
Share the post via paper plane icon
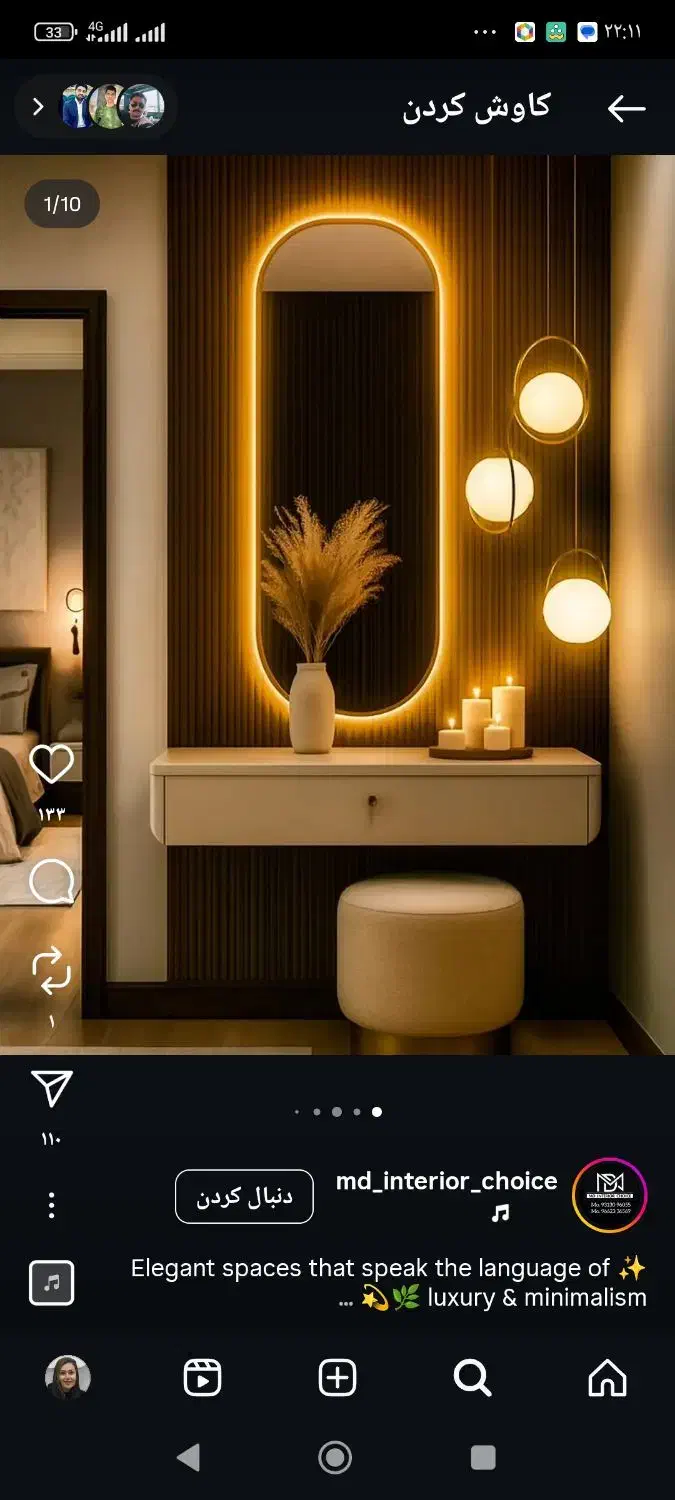(x=52, y=1089)
